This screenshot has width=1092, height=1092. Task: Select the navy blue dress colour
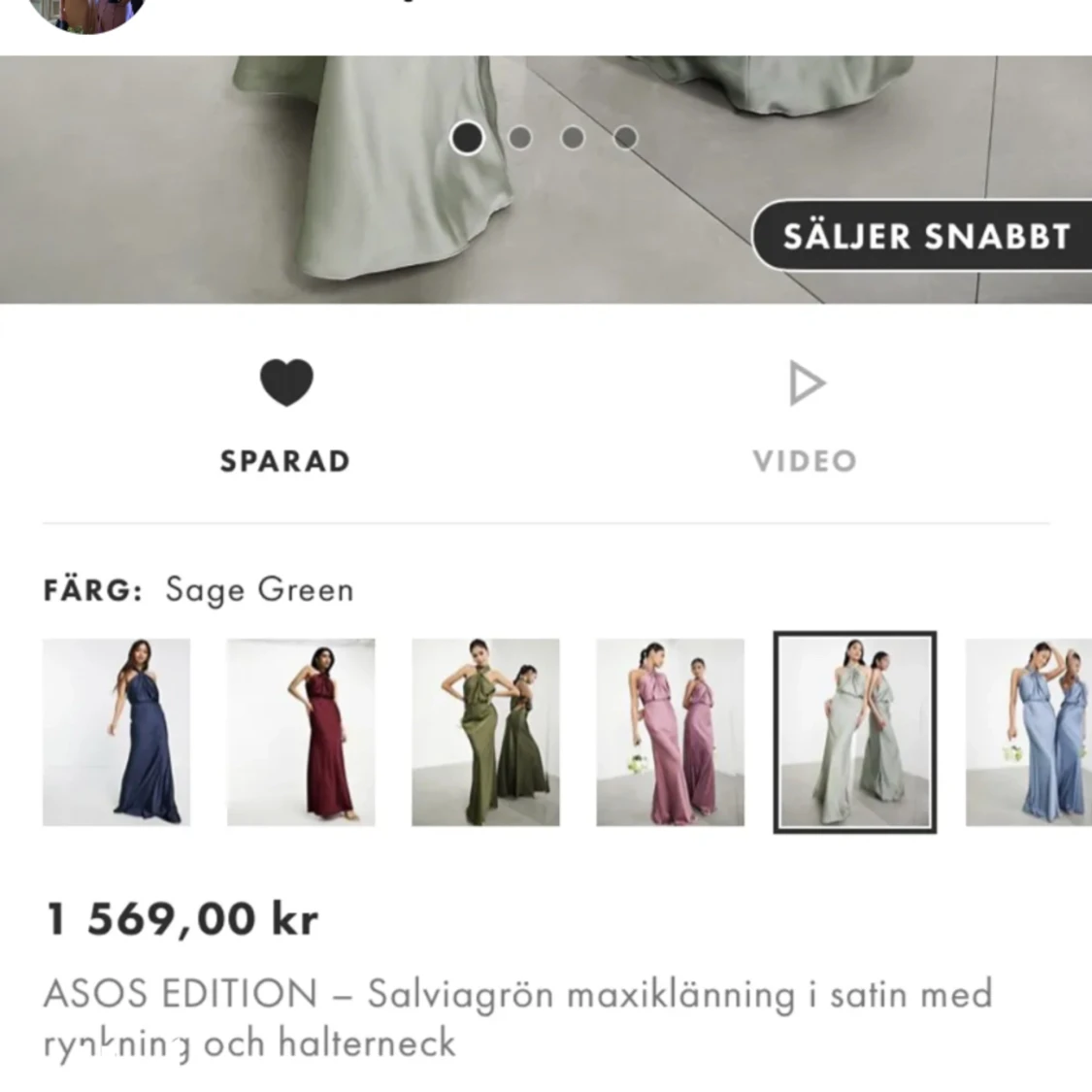[116, 732]
